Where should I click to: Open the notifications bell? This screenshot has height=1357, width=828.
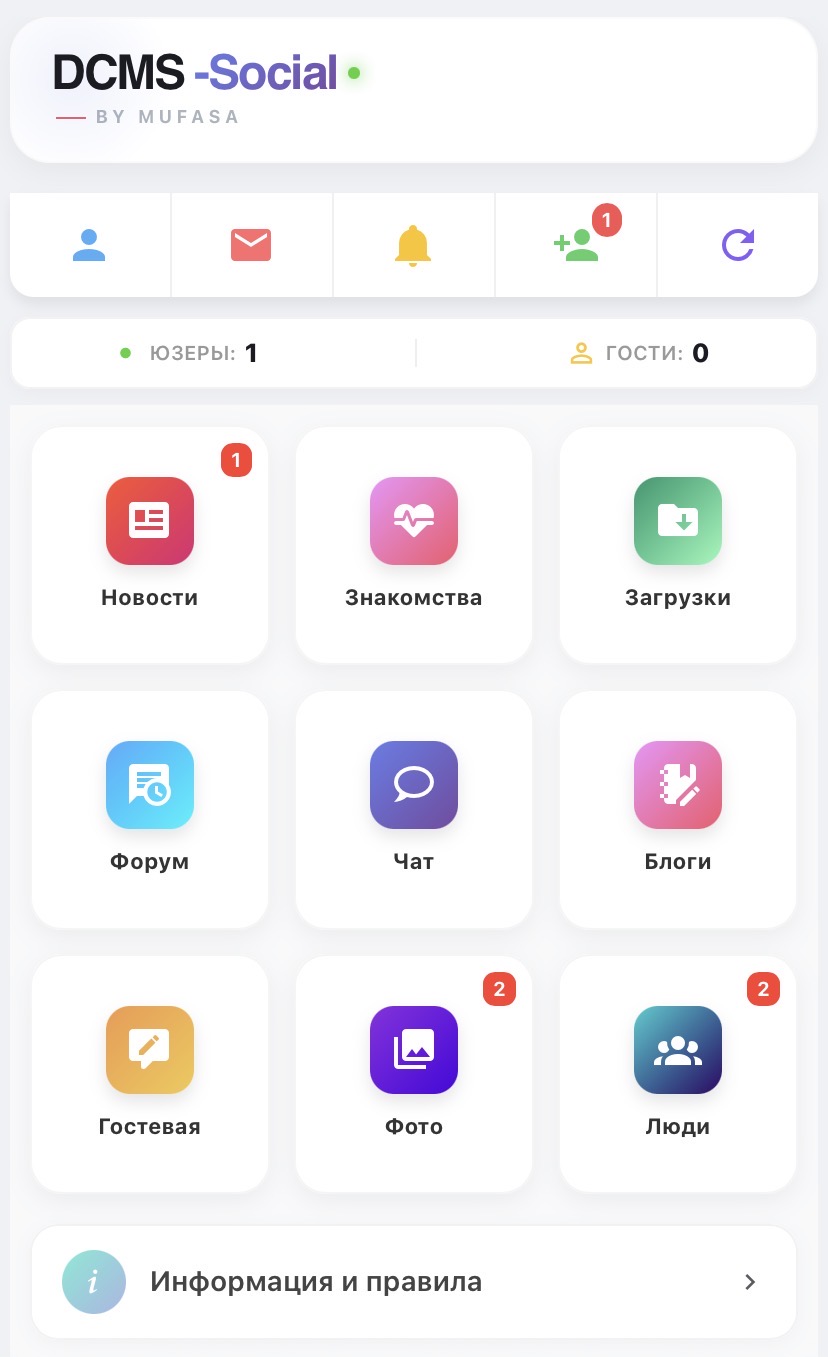coord(413,245)
